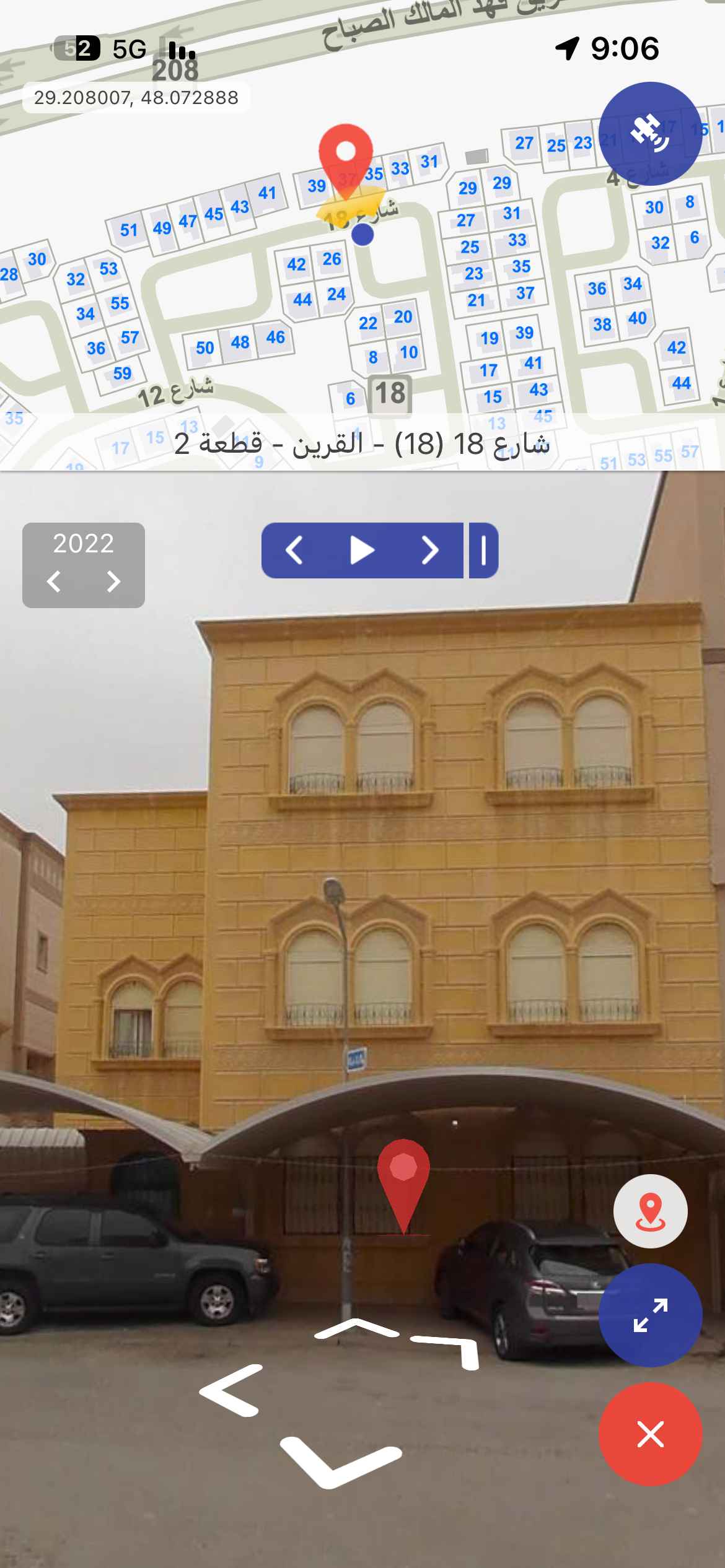
Task: Toggle the satellite imagery layer
Action: 649,136
